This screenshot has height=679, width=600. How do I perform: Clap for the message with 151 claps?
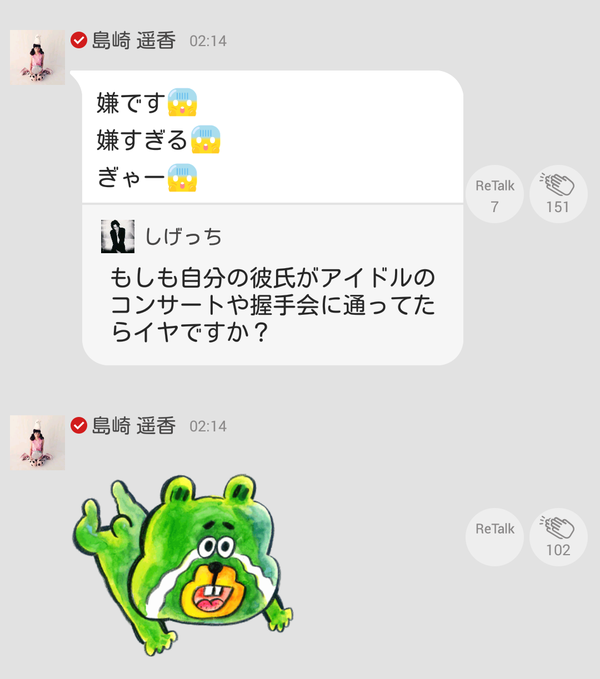click(558, 194)
